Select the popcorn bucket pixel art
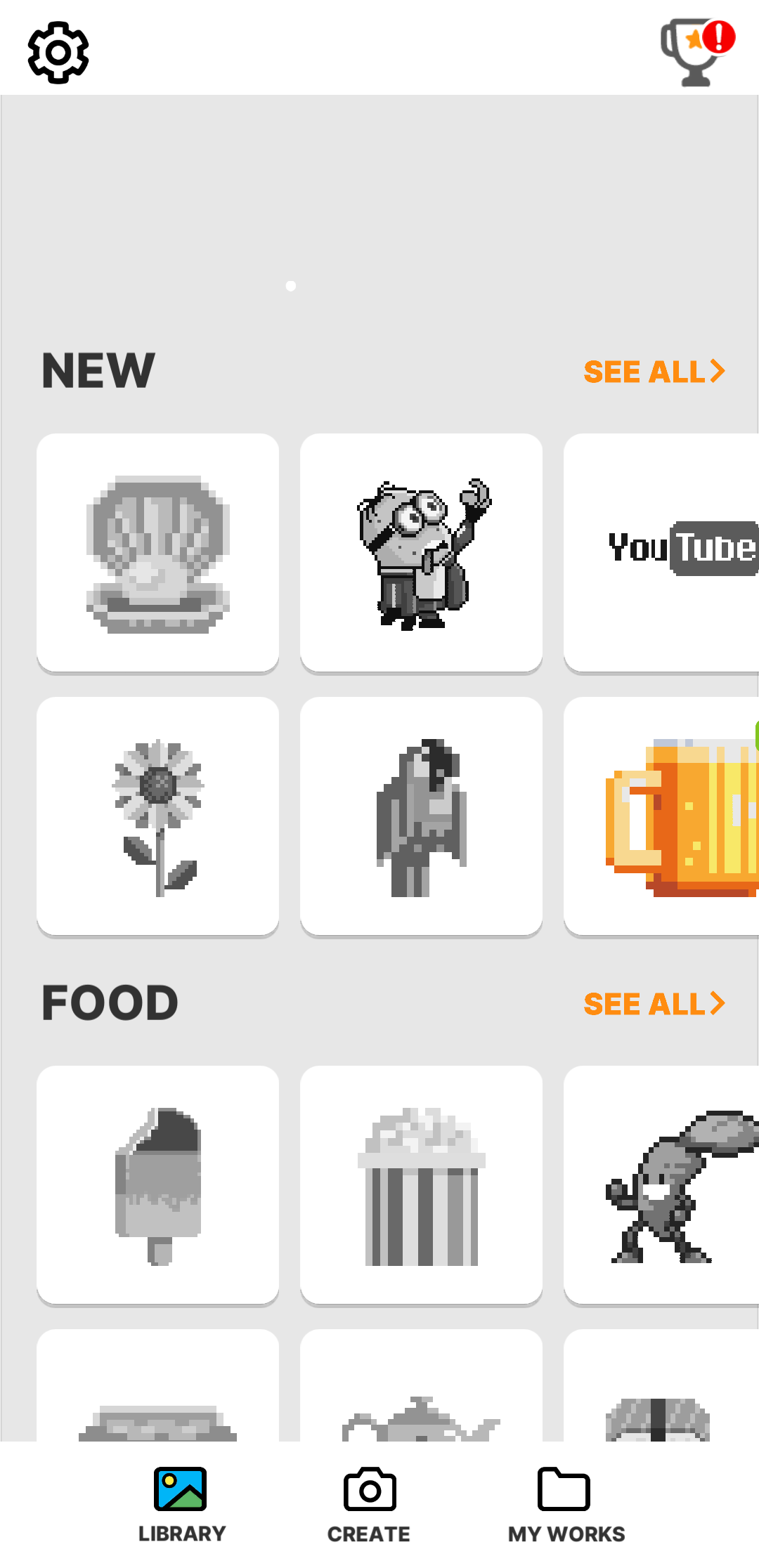This screenshot has width=759, height=1568. click(x=421, y=1185)
